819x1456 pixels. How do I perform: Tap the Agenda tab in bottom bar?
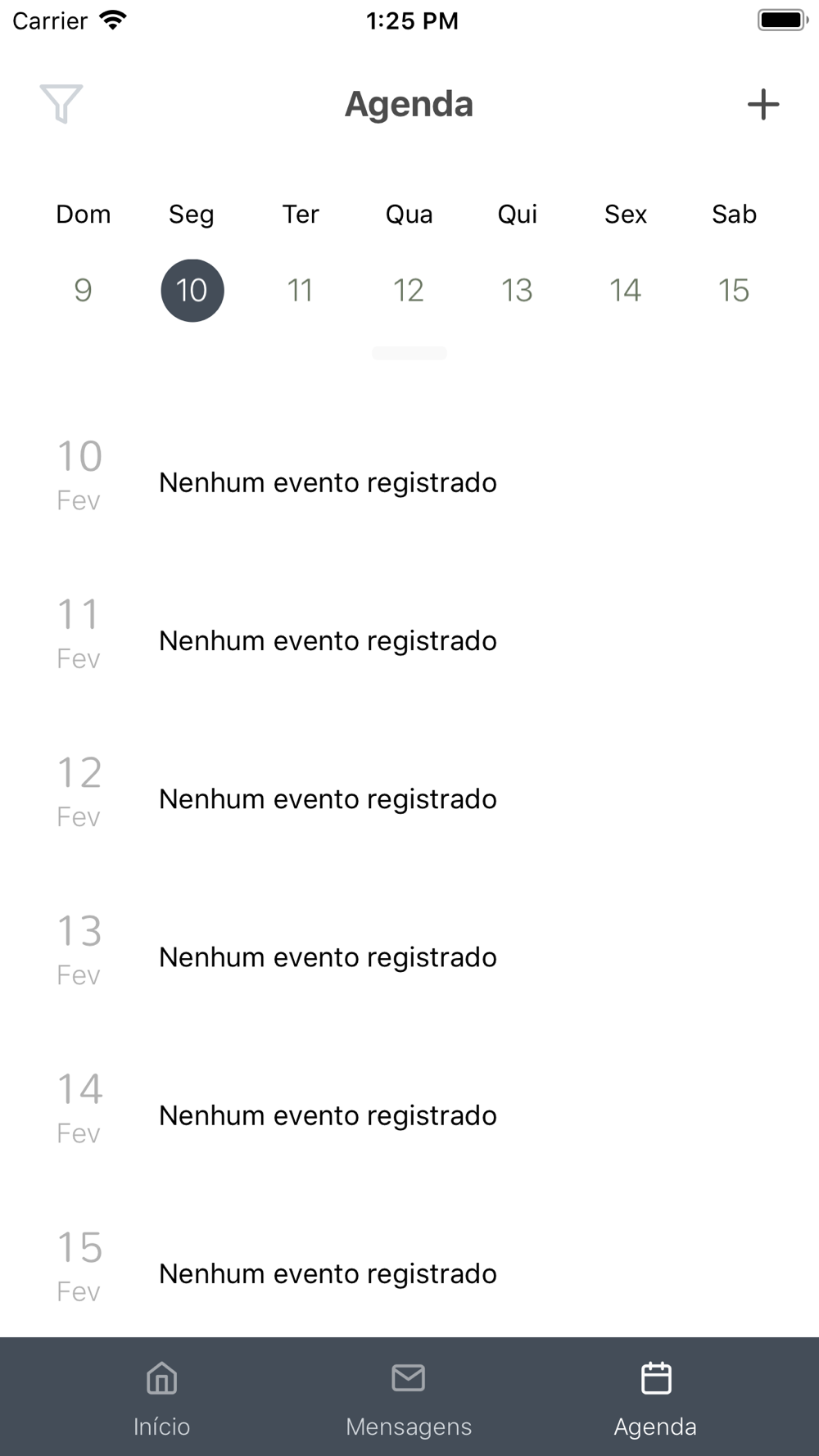tap(655, 1398)
